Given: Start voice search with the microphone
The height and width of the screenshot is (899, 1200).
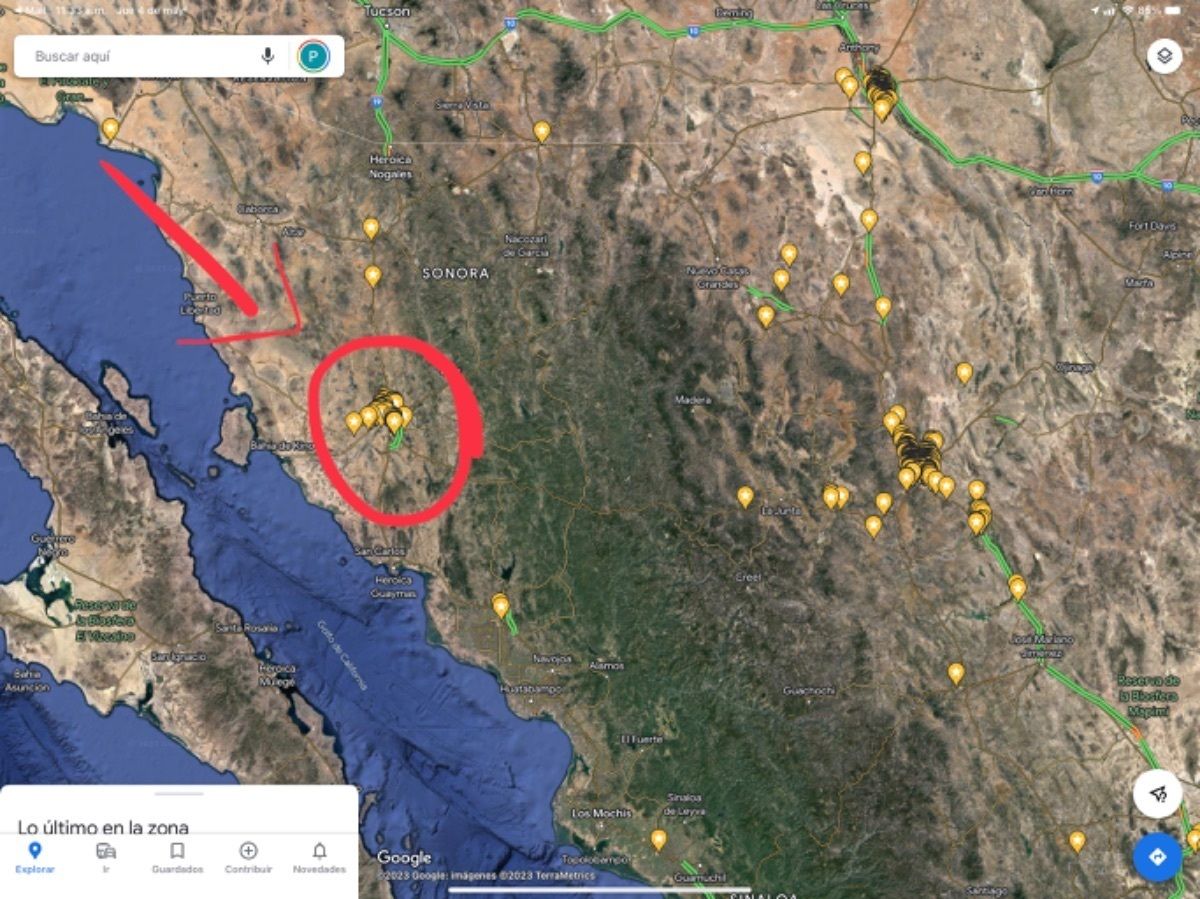Looking at the screenshot, I should click(x=267, y=56).
